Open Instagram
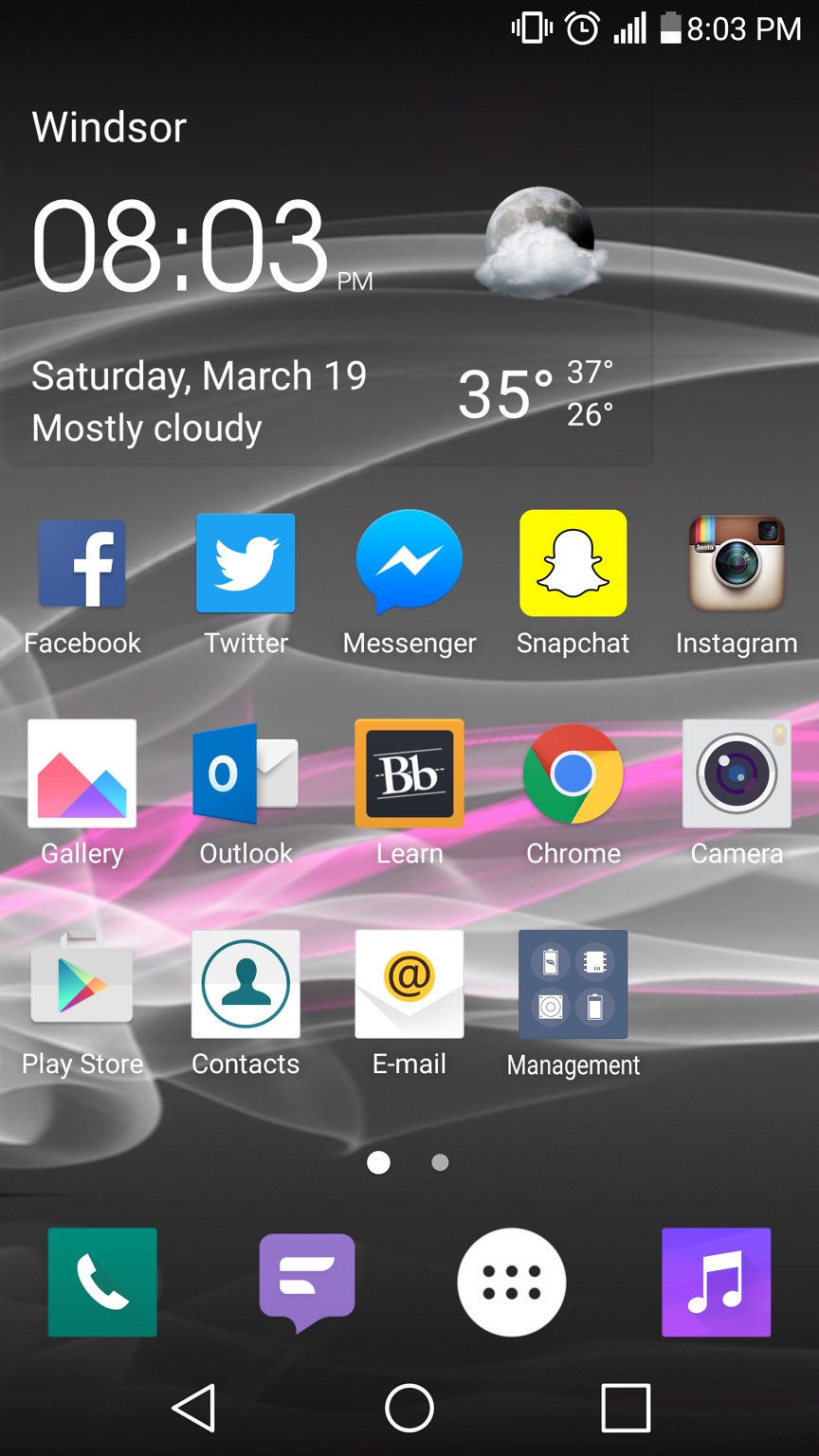 tap(737, 564)
